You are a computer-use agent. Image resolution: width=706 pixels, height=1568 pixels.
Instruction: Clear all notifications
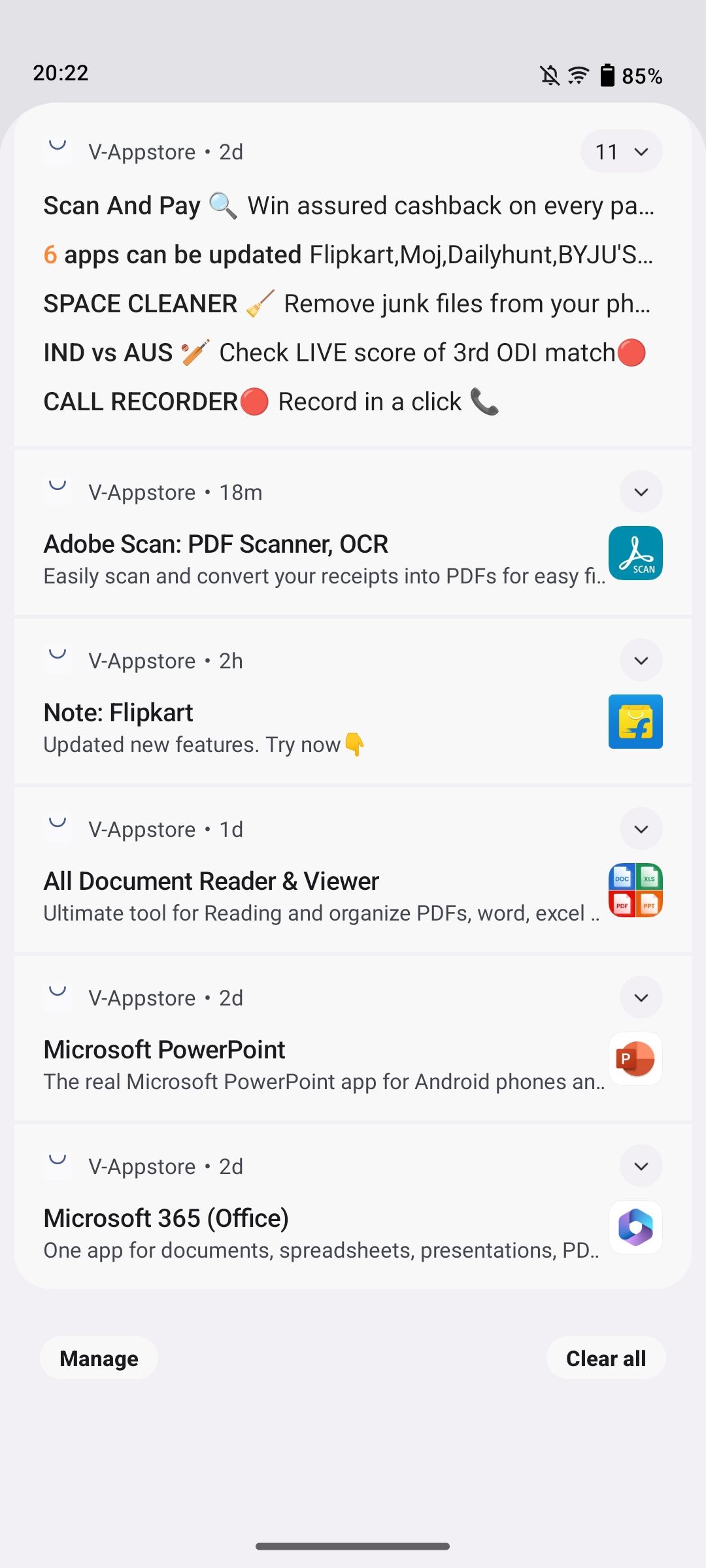(x=605, y=1358)
